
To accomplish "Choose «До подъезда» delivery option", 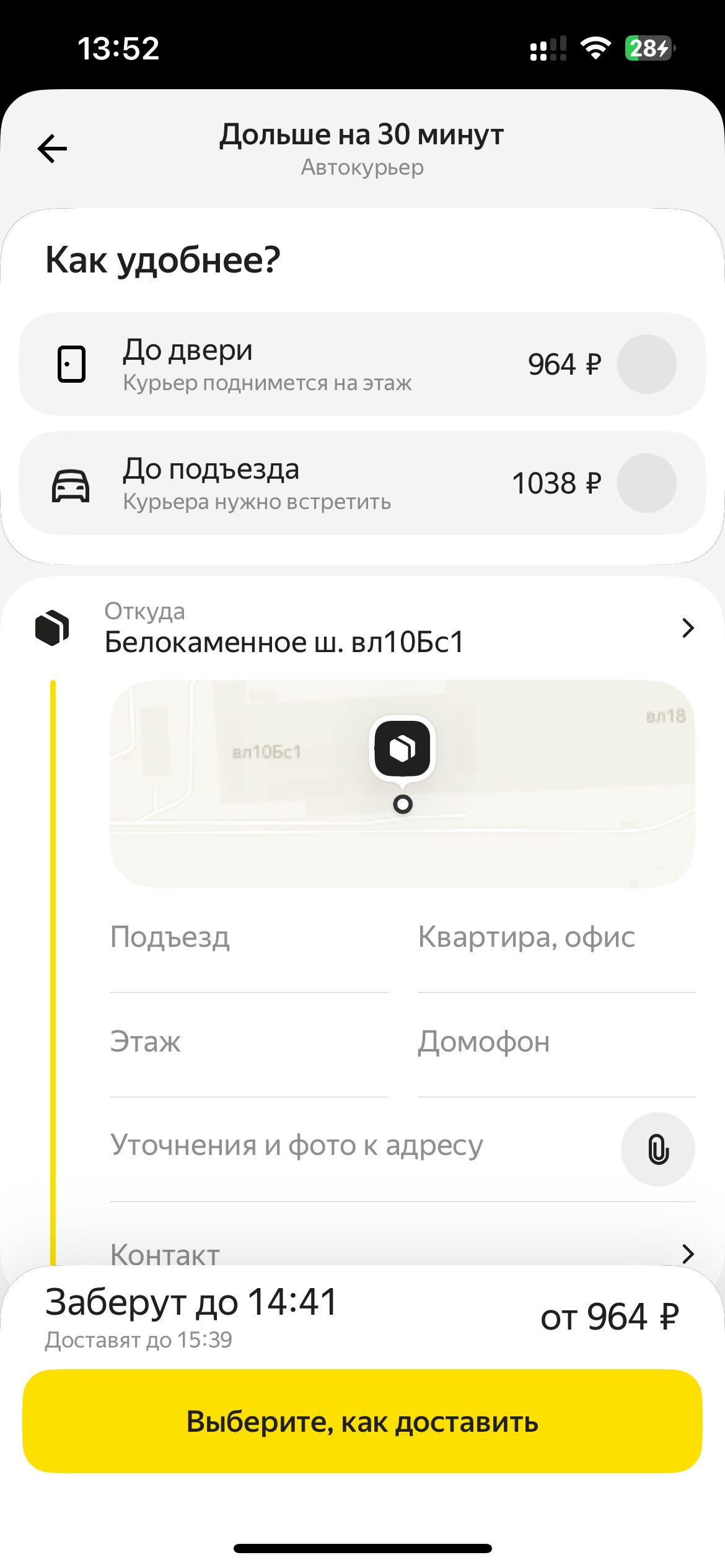I will pos(362,483).
